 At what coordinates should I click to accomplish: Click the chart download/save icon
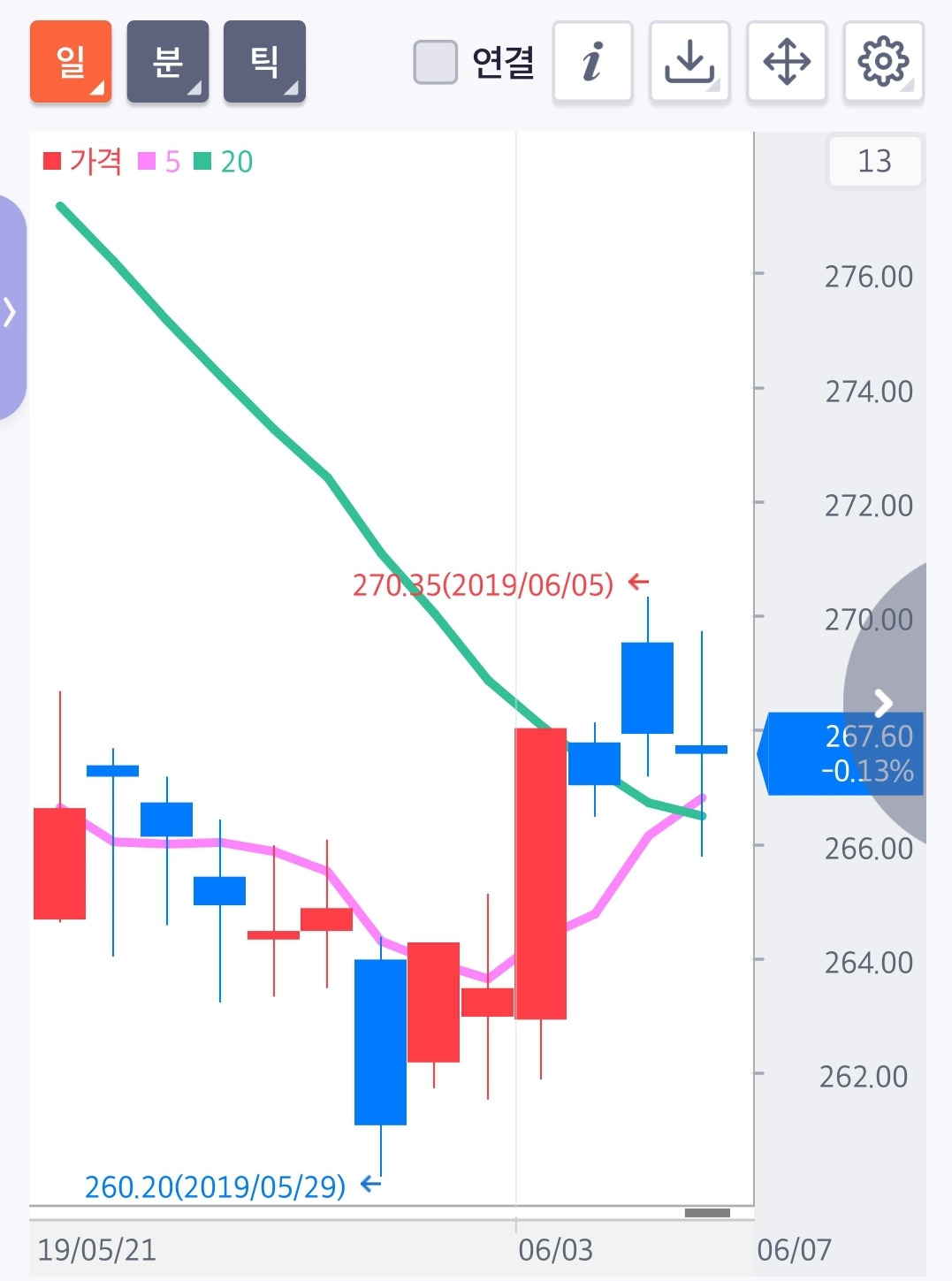tap(689, 62)
